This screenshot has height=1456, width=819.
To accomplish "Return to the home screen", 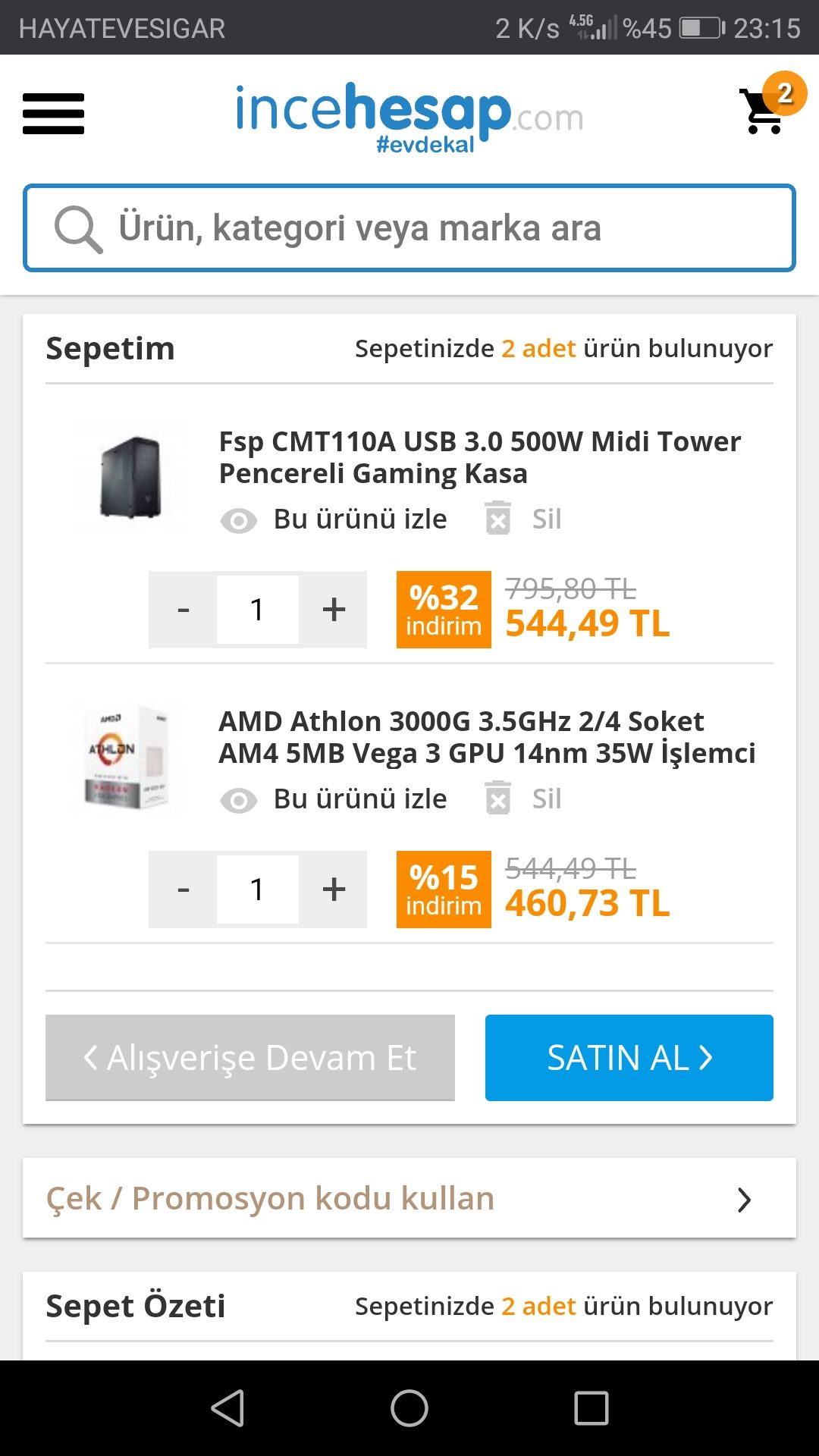I will click(409, 1408).
